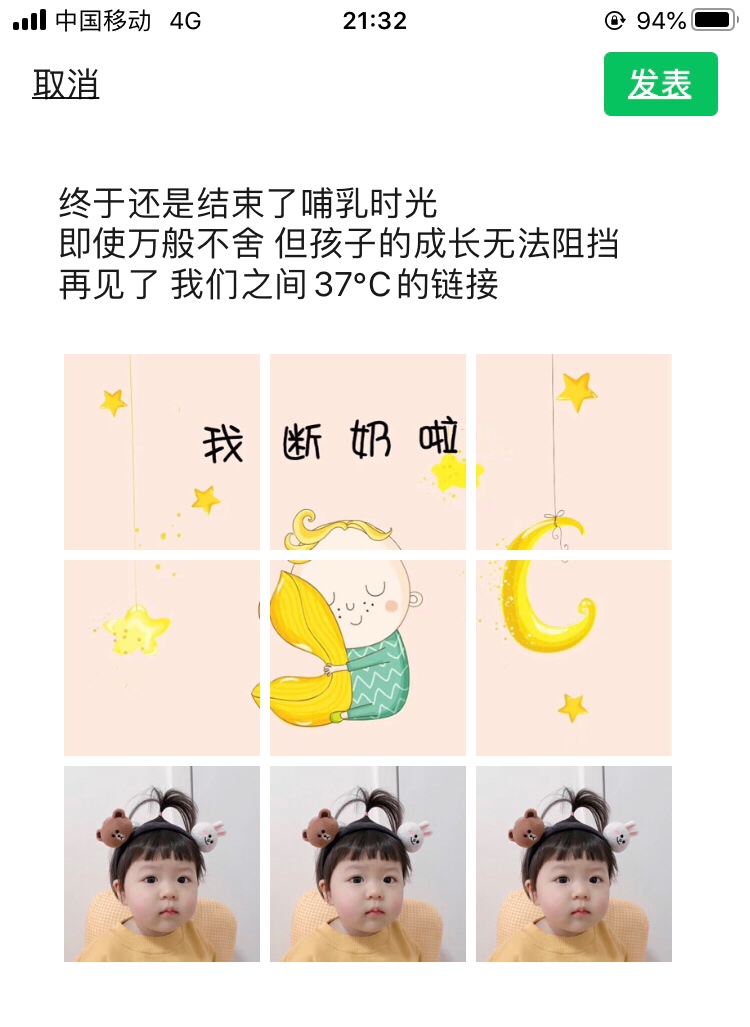Tap 取消 to cancel the post
This screenshot has height=1027, width=750.
click(66, 85)
